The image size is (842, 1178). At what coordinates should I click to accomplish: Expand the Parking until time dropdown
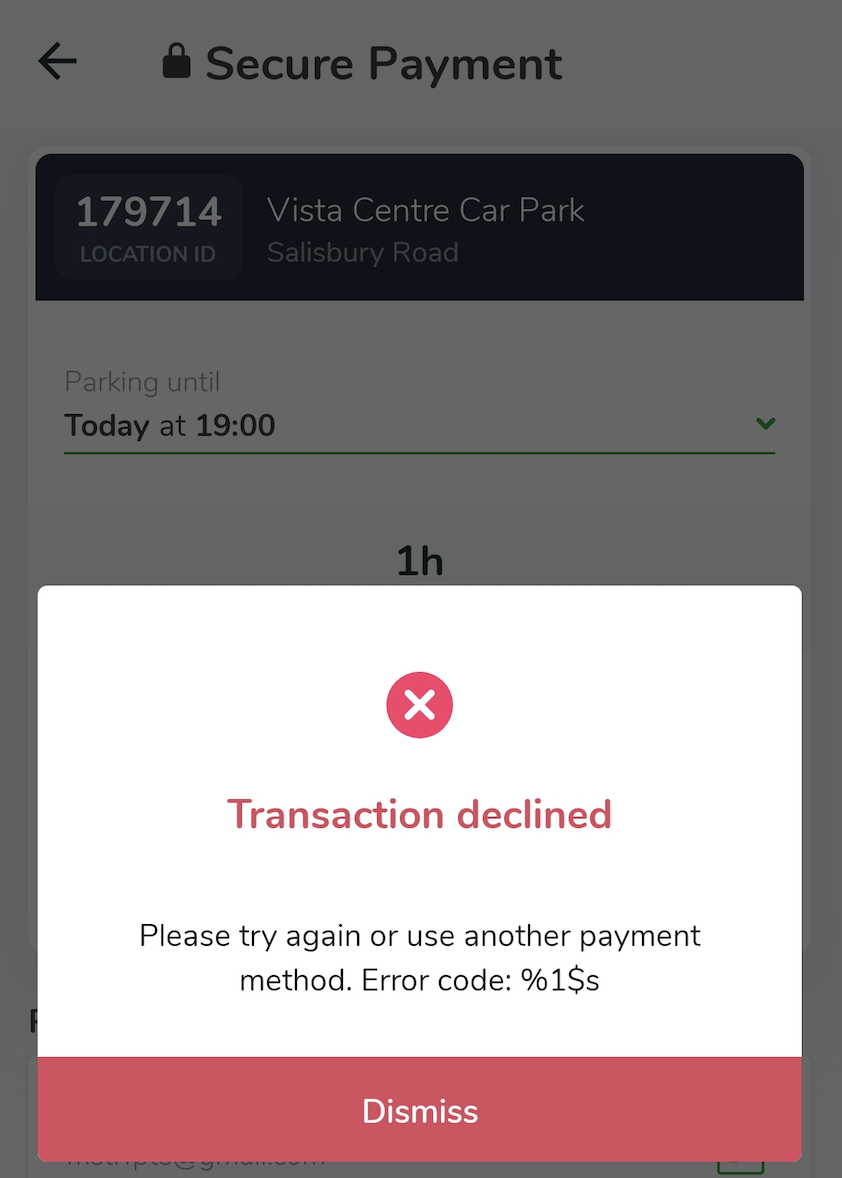point(765,424)
